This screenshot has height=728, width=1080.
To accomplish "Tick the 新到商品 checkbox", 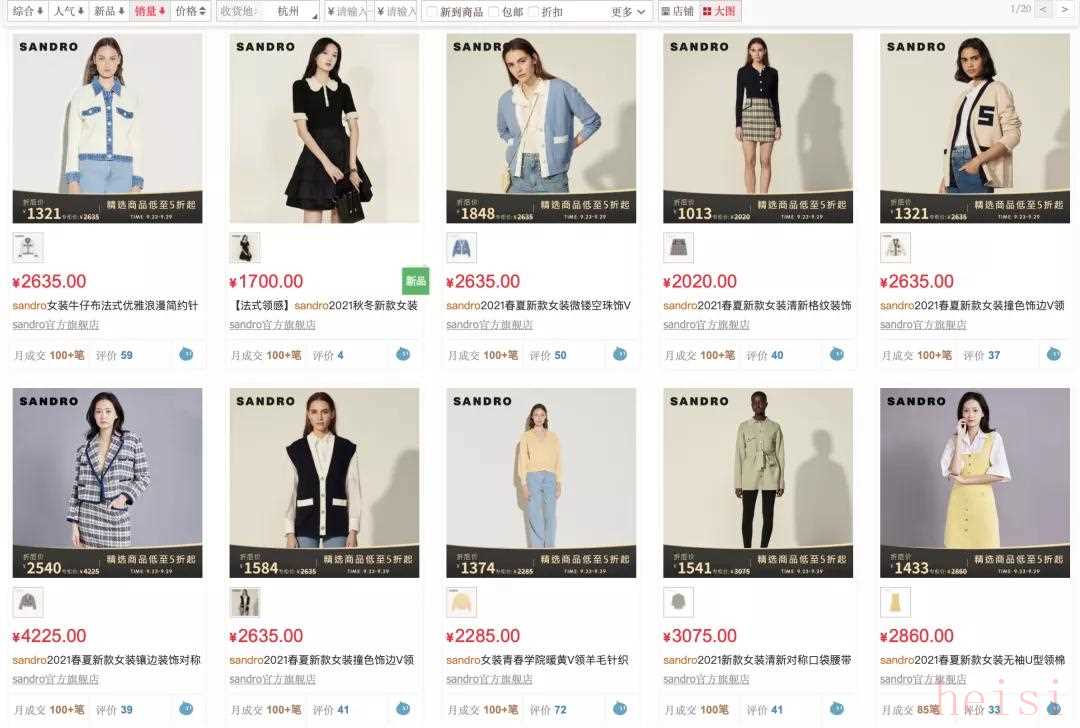I will pyautogui.click(x=432, y=12).
